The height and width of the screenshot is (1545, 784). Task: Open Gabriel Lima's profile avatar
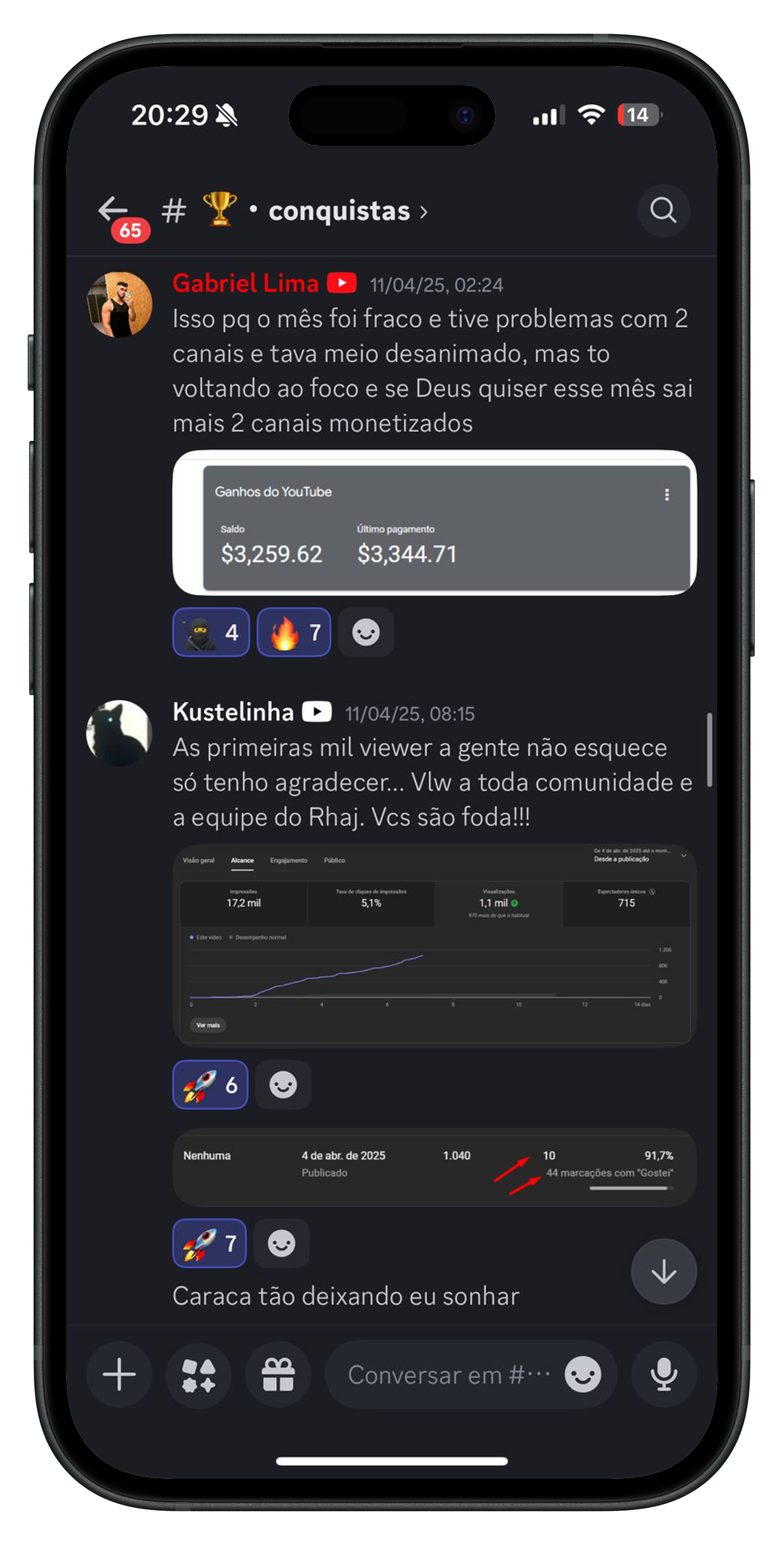pyautogui.click(x=119, y=304)
